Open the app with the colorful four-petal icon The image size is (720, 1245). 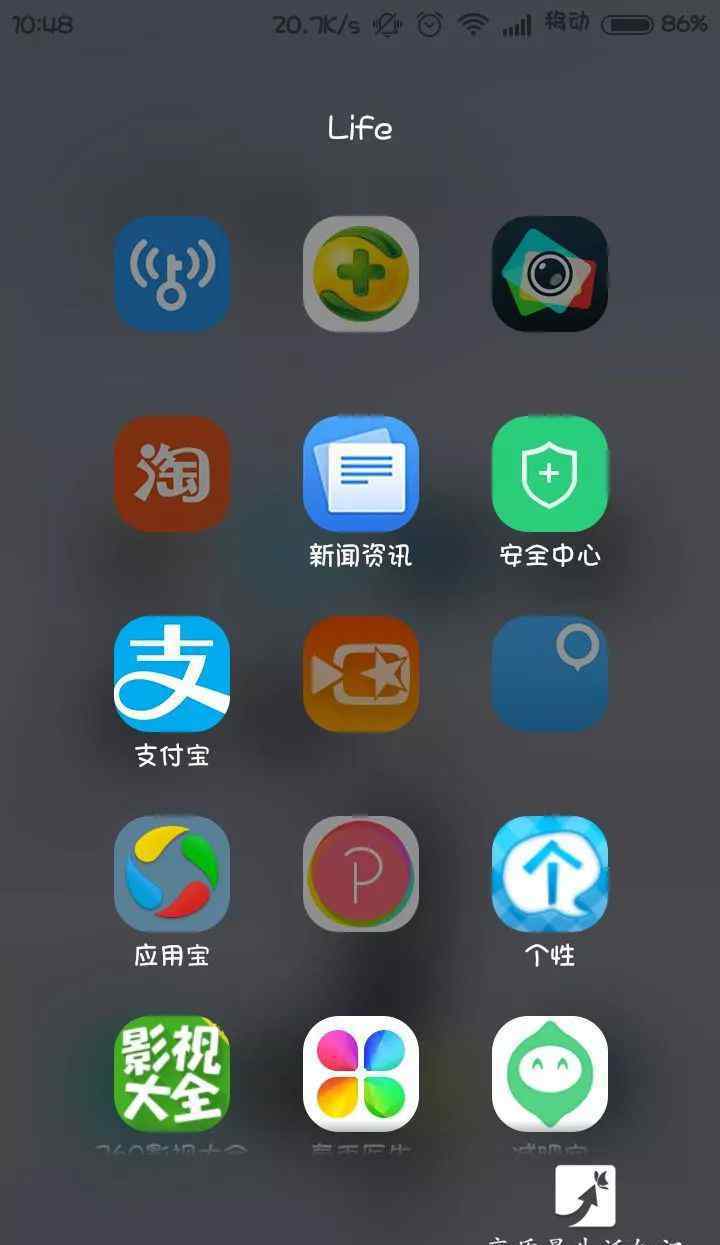click(361, 1074)
